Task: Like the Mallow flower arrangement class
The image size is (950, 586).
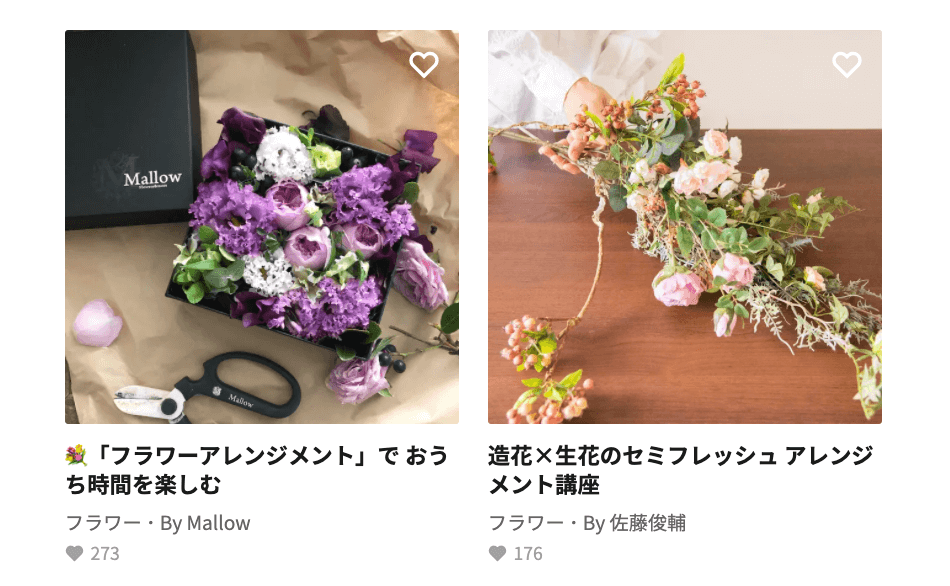Action: tap(424, 65)
